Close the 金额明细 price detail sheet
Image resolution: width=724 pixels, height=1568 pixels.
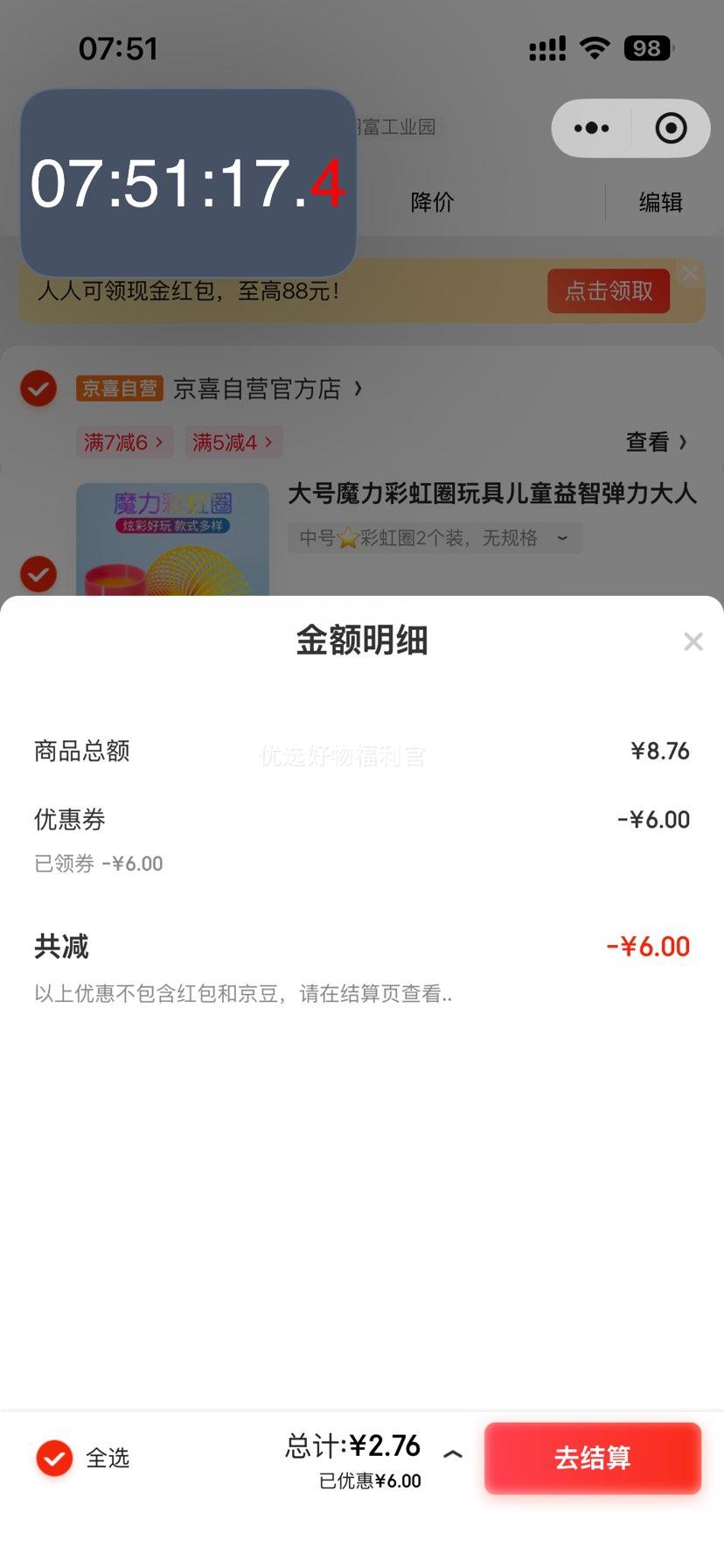tap(693, 641)
